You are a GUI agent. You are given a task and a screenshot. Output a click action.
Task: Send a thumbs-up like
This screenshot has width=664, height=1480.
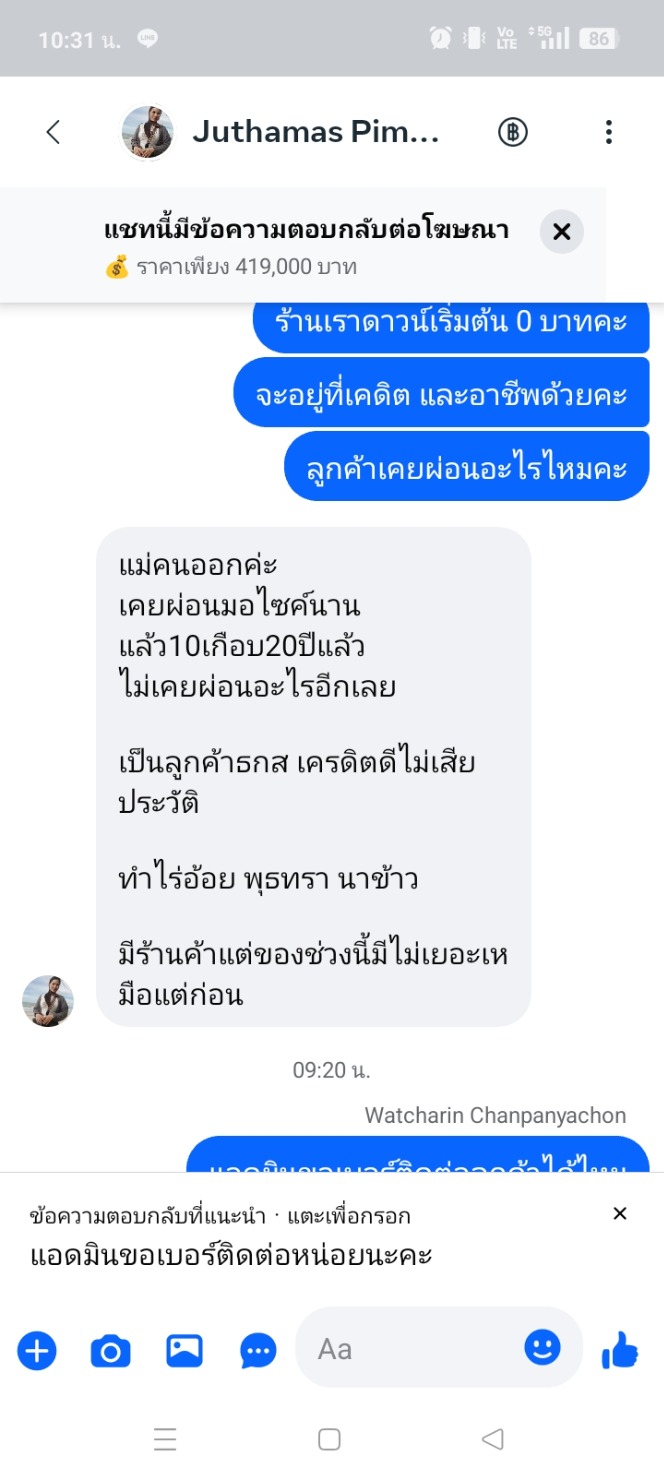[620, 1351]
